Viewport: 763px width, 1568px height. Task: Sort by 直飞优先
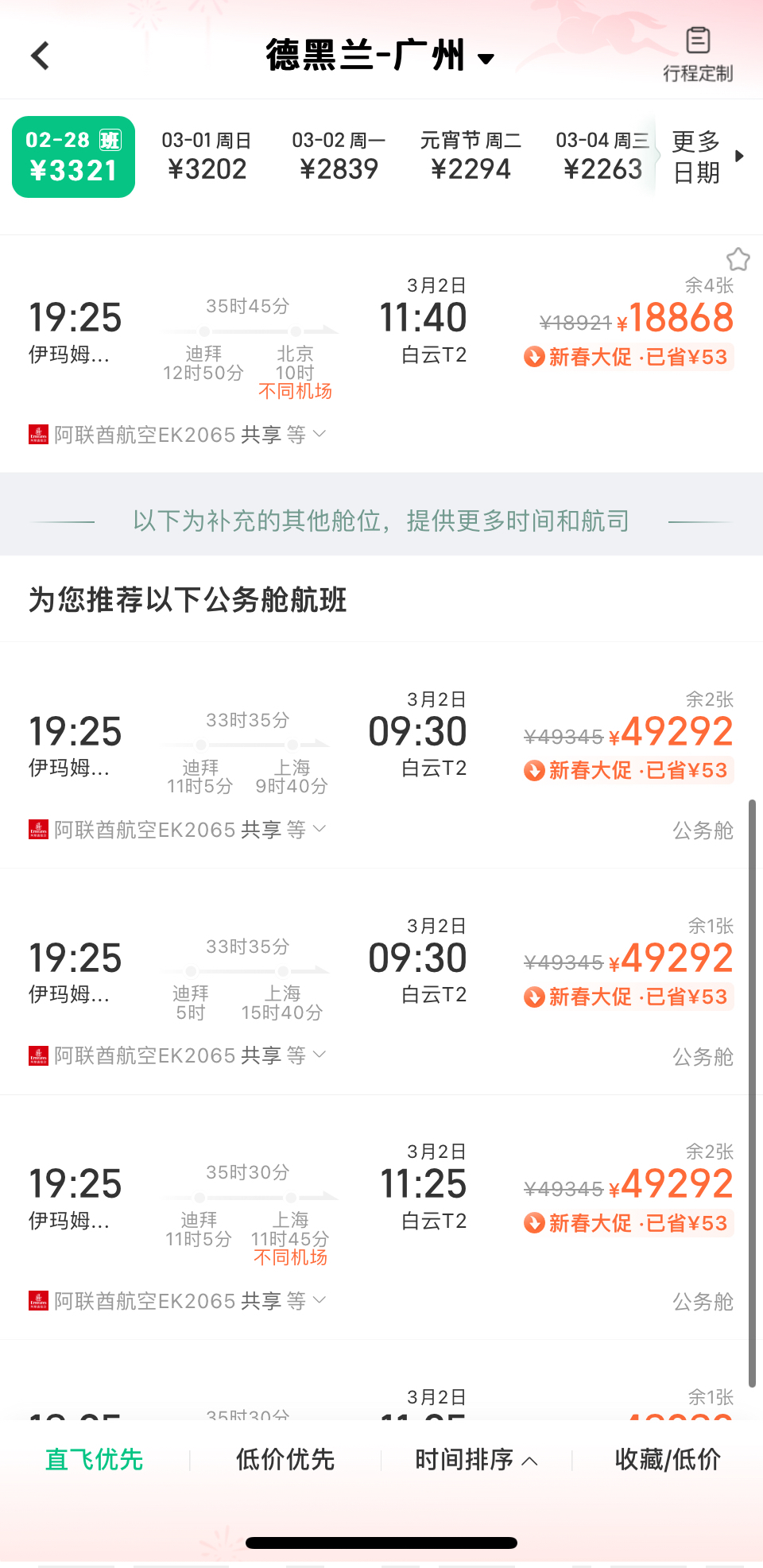(94, 1459)
